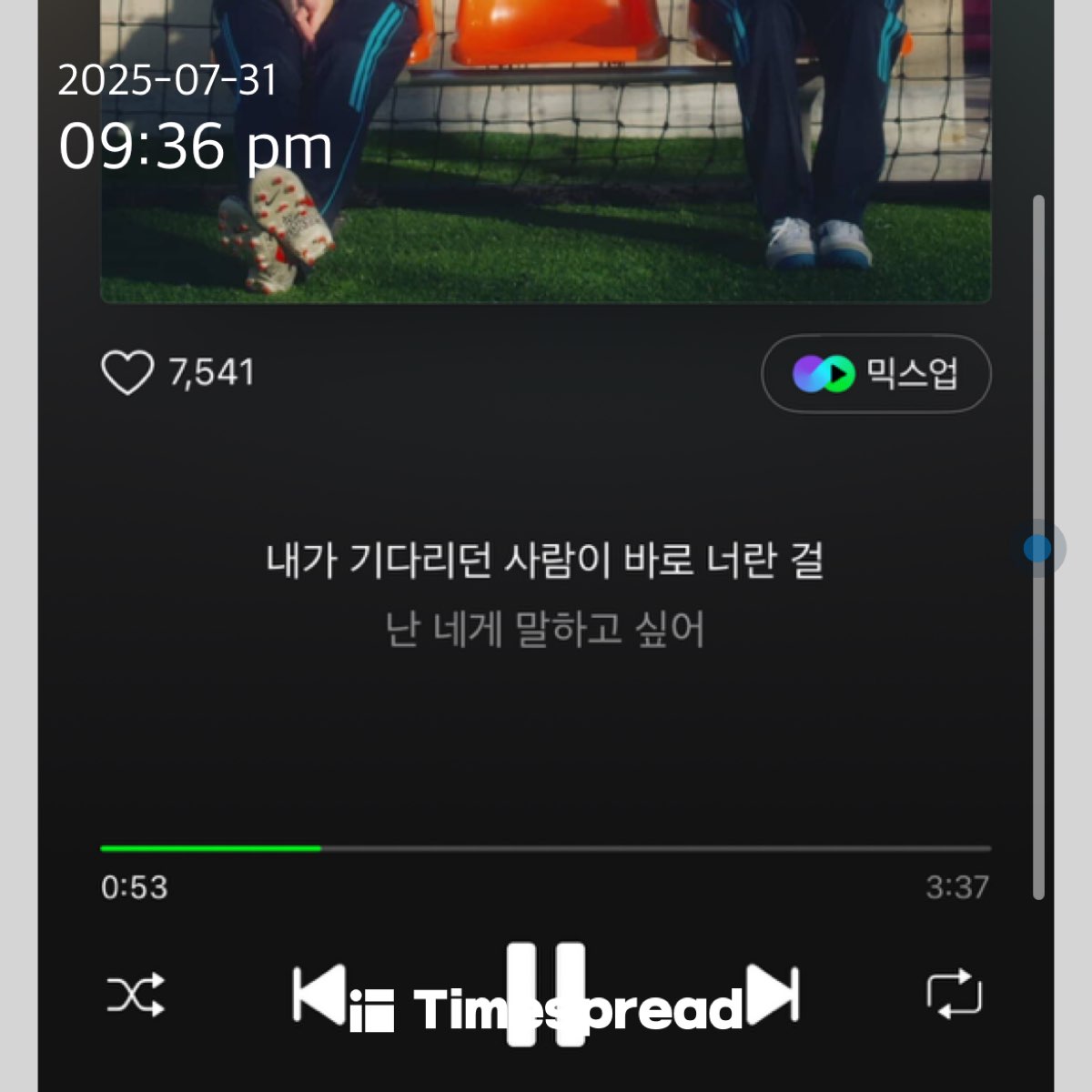Image resolution: width=1092 pixels, height=1092 pixels.
Task: Pause the current song
Action: pyautogui.click(x=545, y=994)
